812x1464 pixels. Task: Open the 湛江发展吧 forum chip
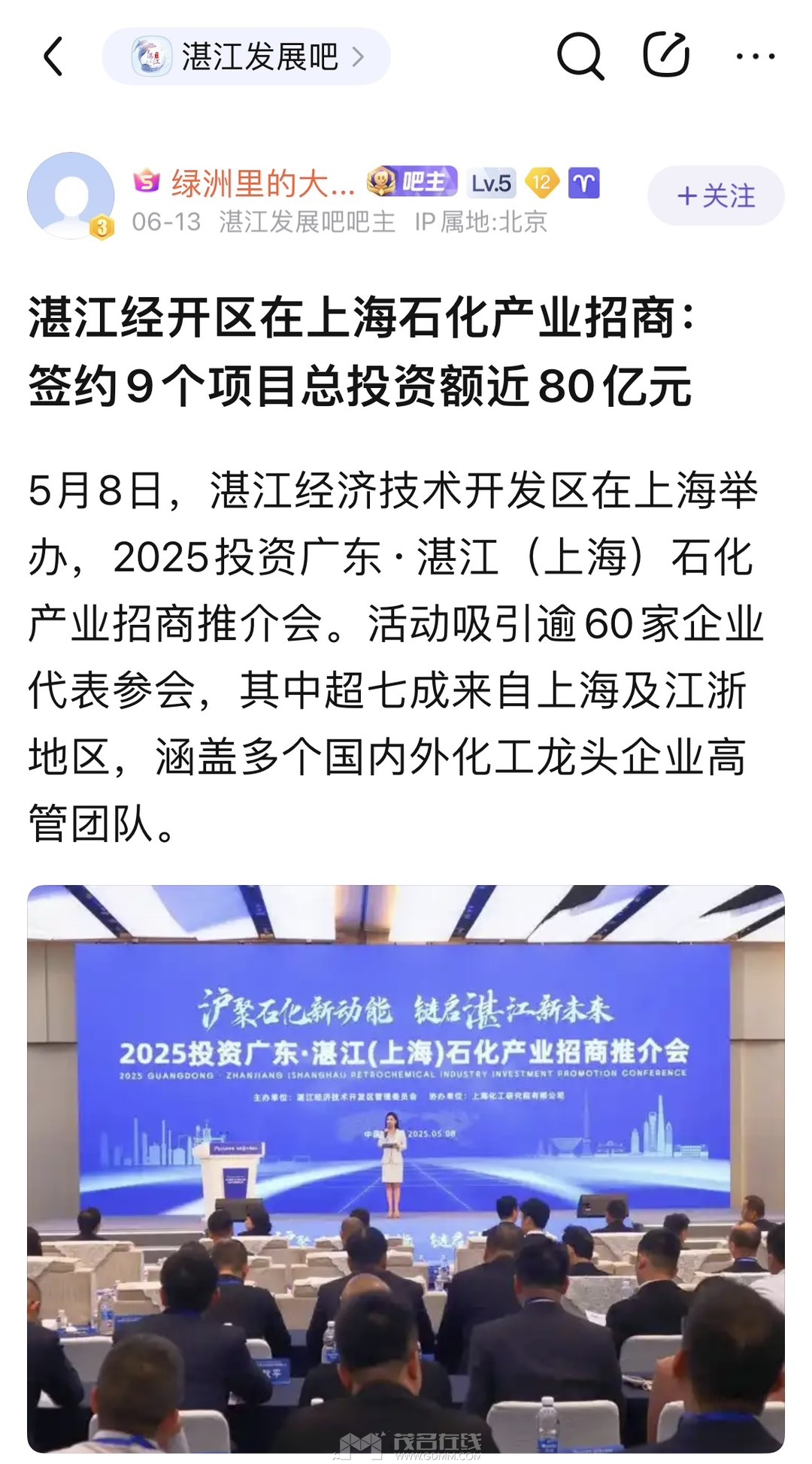tap(247, 56)
